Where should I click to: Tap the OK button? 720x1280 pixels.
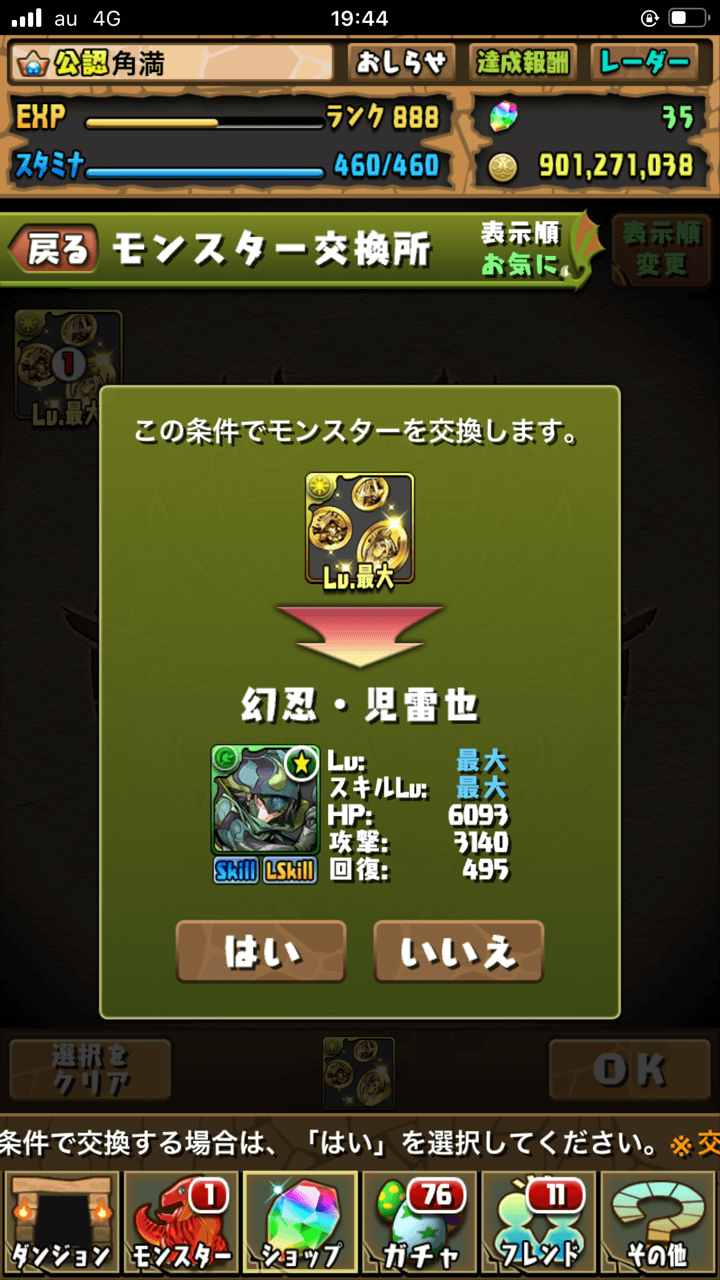click(629, 1070)
